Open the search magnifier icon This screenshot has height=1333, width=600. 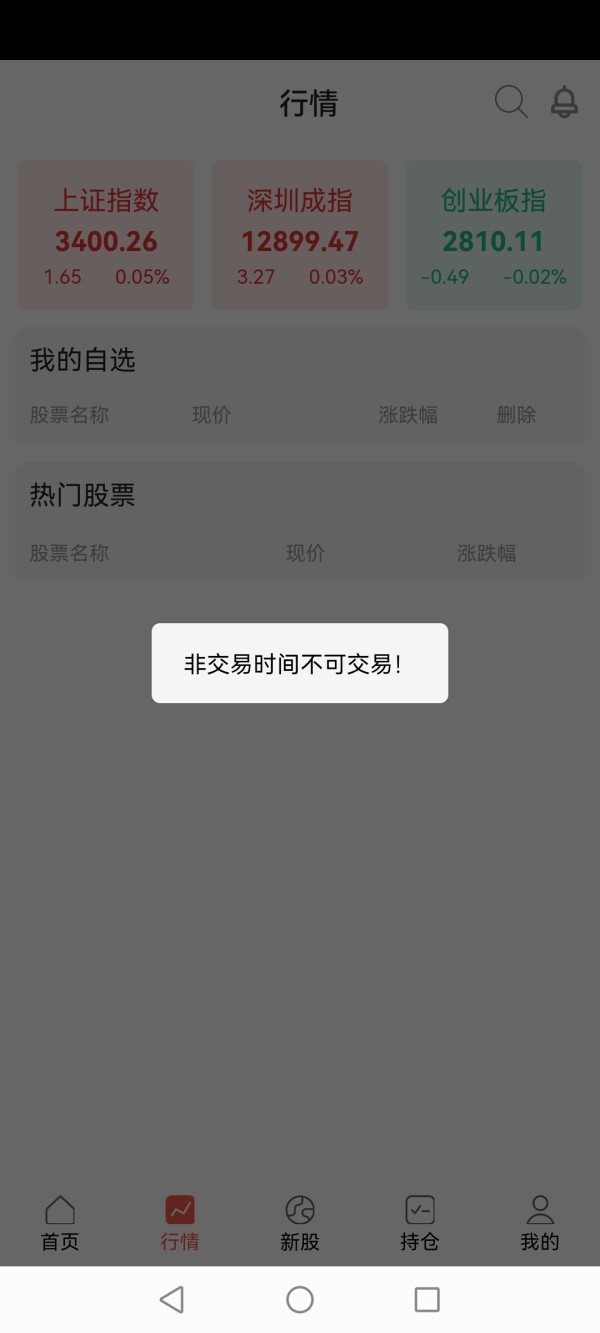point(511,102)
